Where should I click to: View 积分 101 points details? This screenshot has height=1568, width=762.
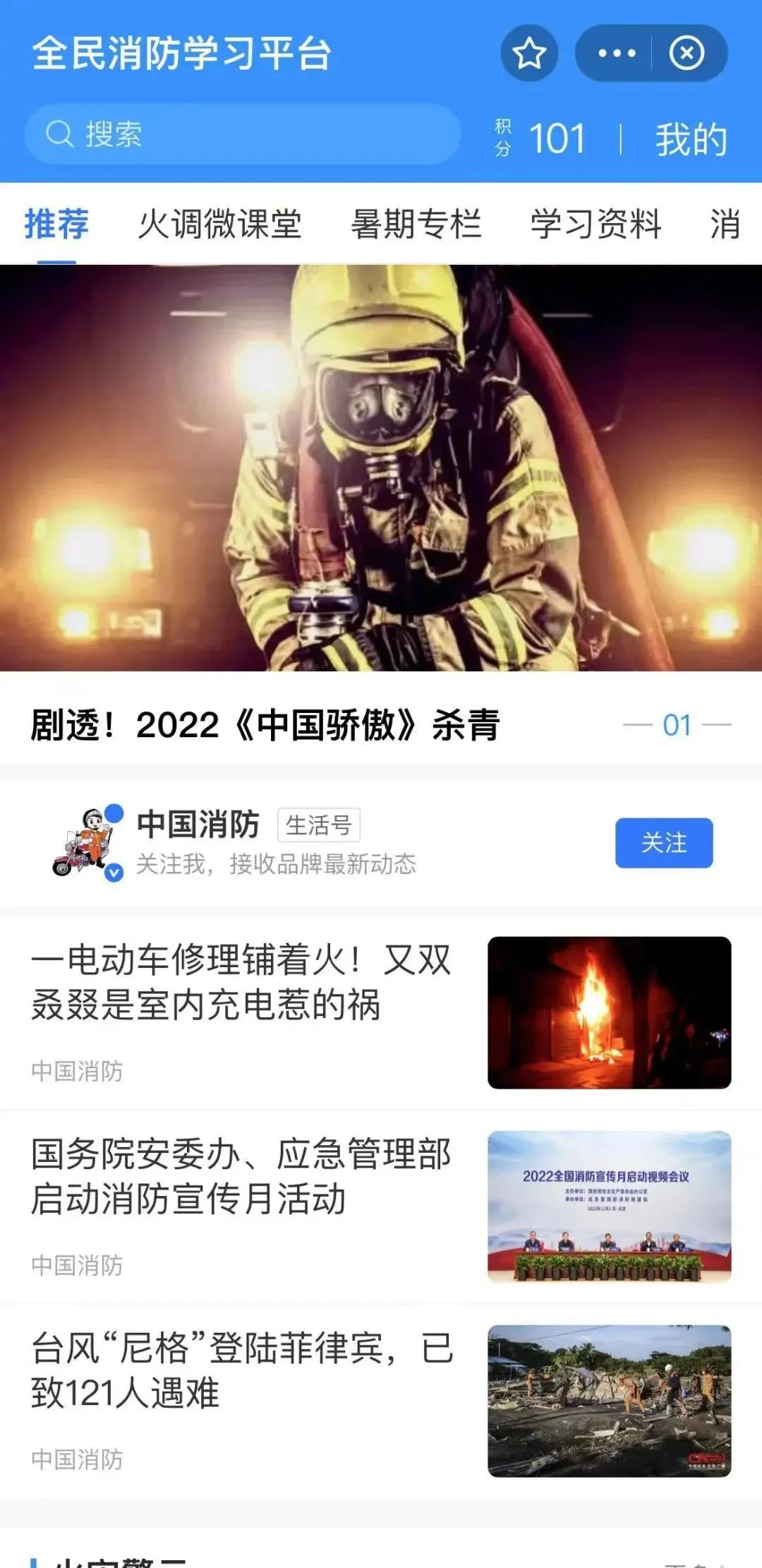point(541,138)
